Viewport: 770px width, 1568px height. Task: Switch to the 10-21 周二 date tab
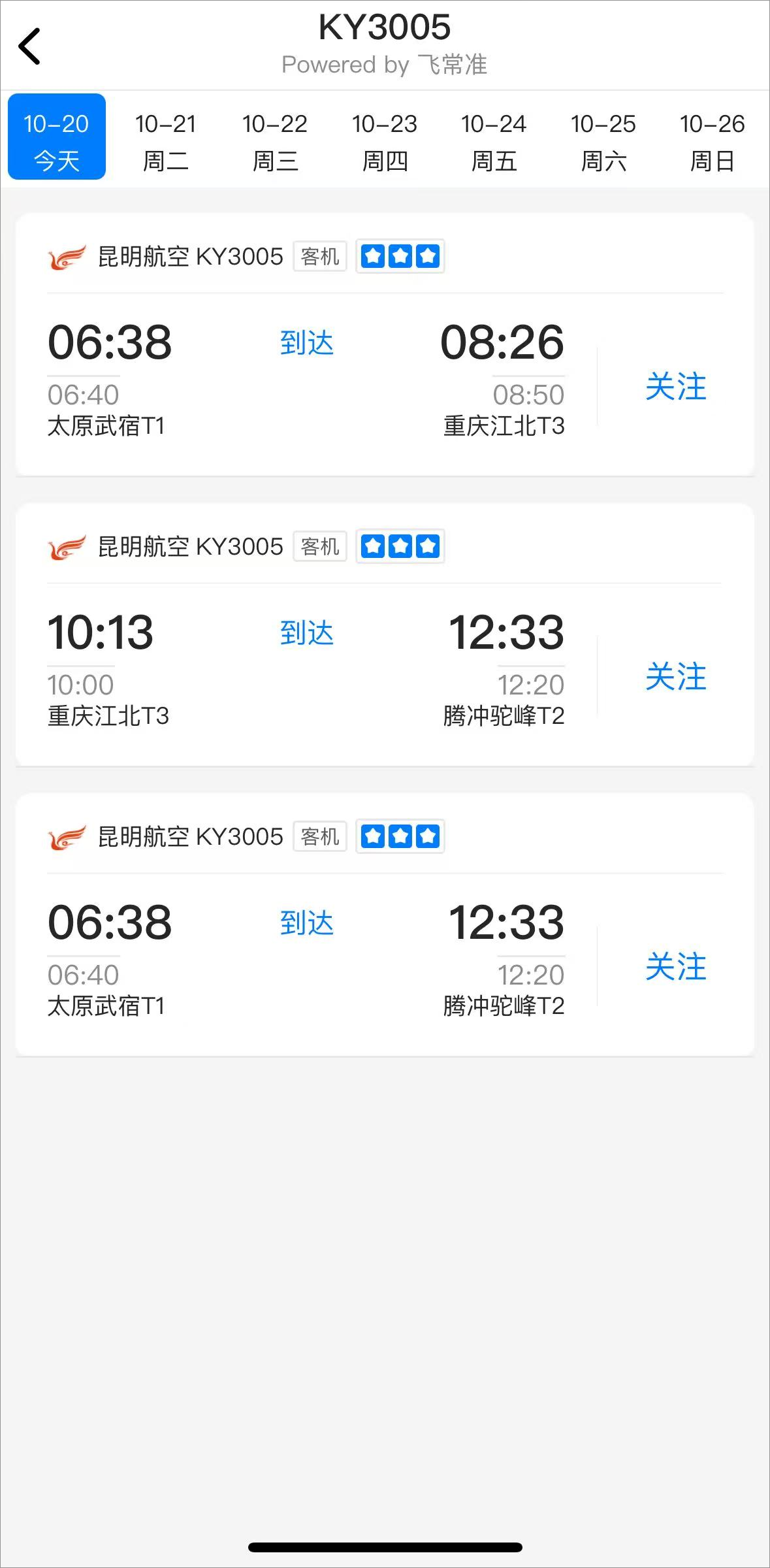click(166, 141)
